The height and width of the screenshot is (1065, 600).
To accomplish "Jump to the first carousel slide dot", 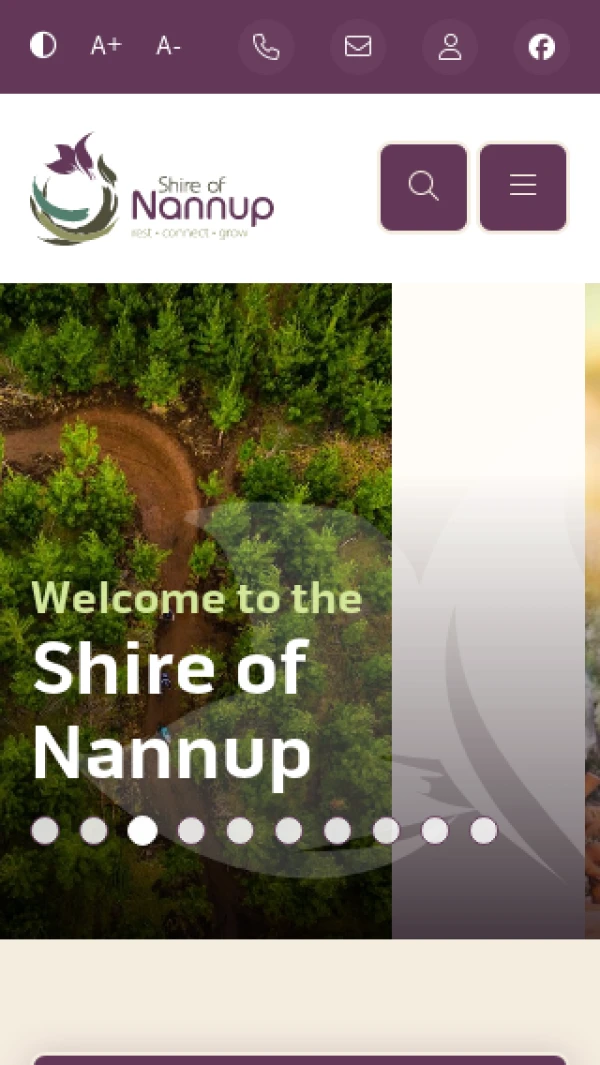I will [x=45, y=831].
